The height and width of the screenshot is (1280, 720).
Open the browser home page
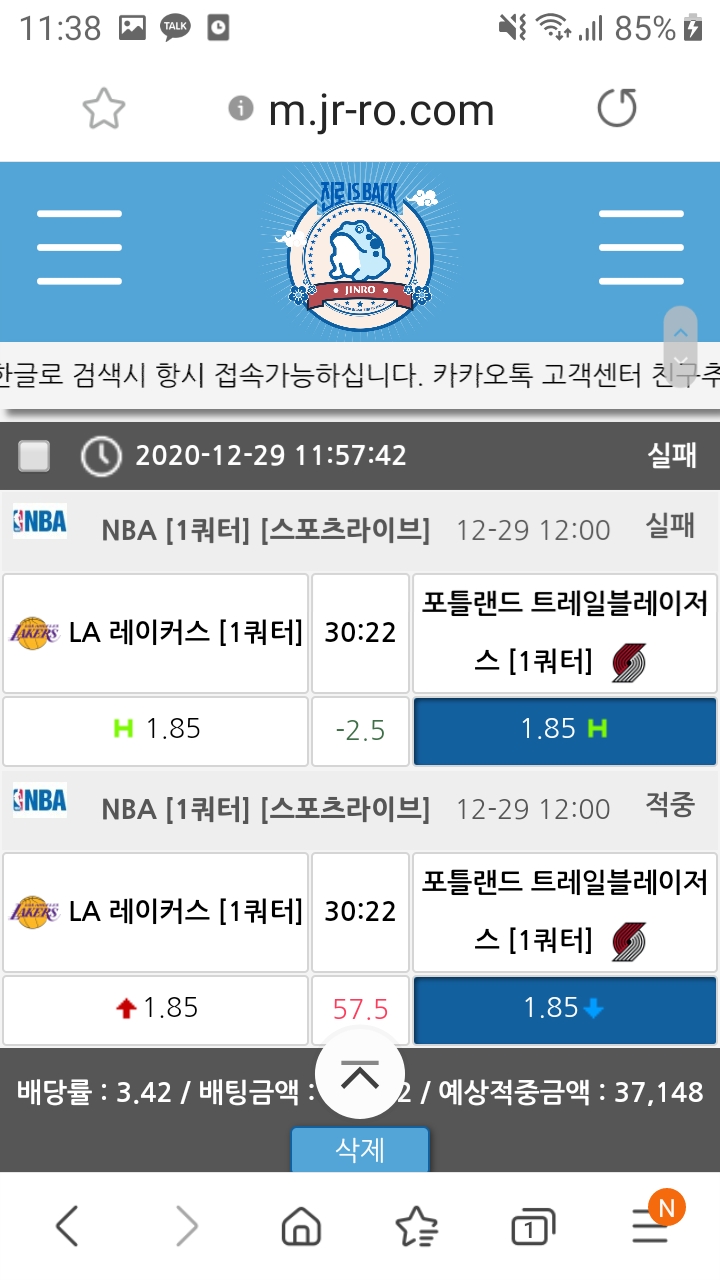coord(301,1226)
